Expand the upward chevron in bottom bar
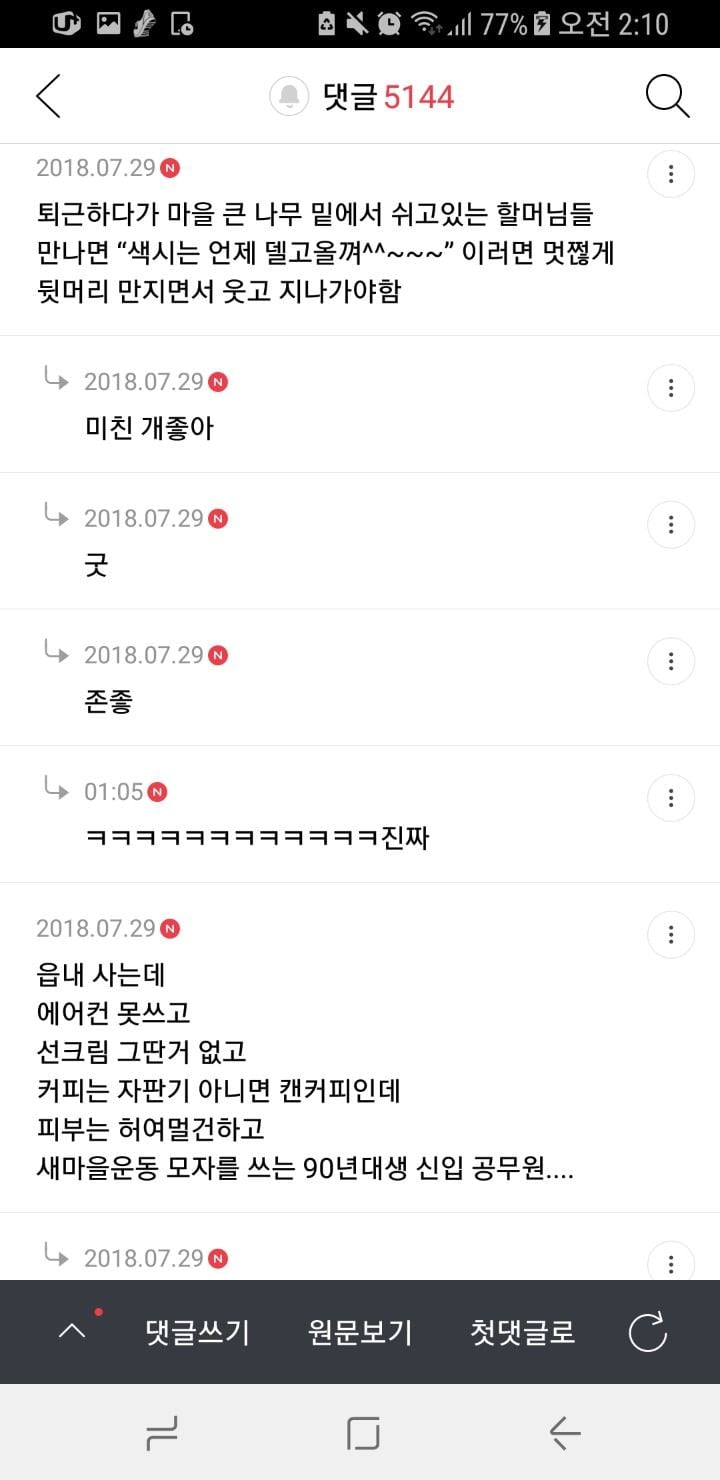 72,1332
